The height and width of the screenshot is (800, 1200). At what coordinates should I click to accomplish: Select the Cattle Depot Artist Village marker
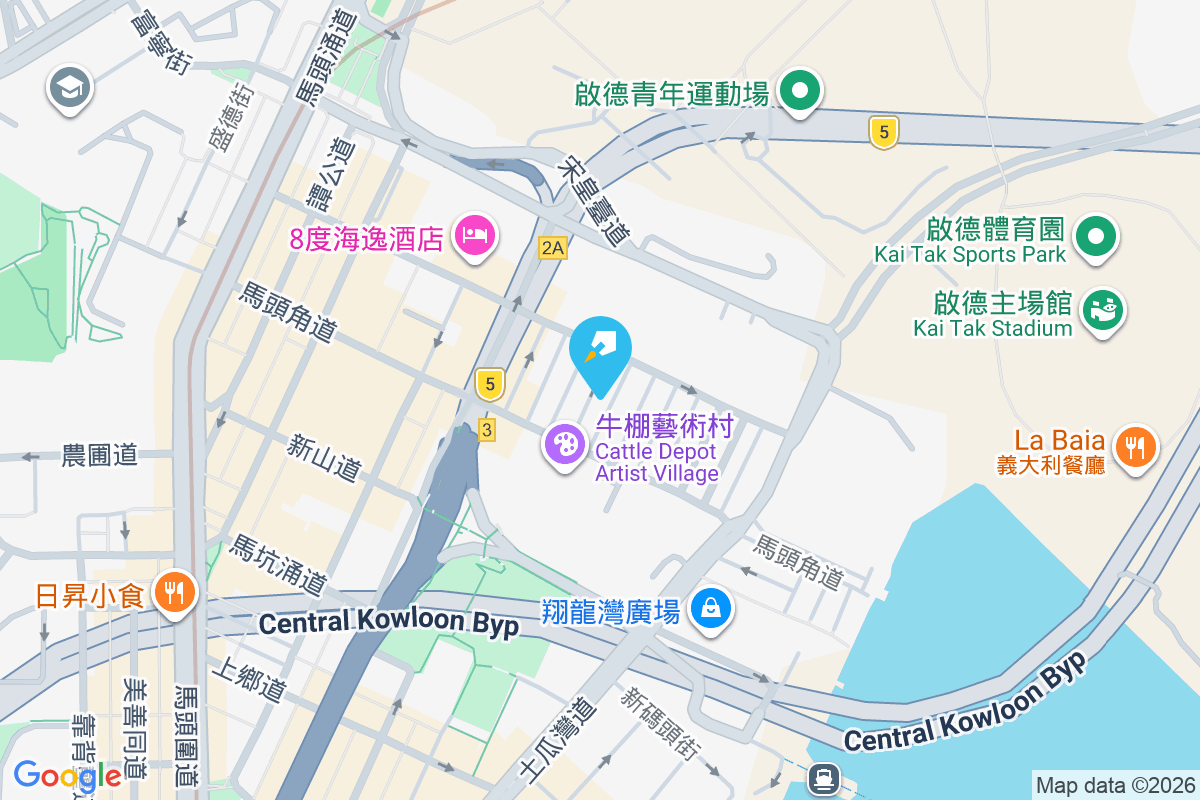566,443
